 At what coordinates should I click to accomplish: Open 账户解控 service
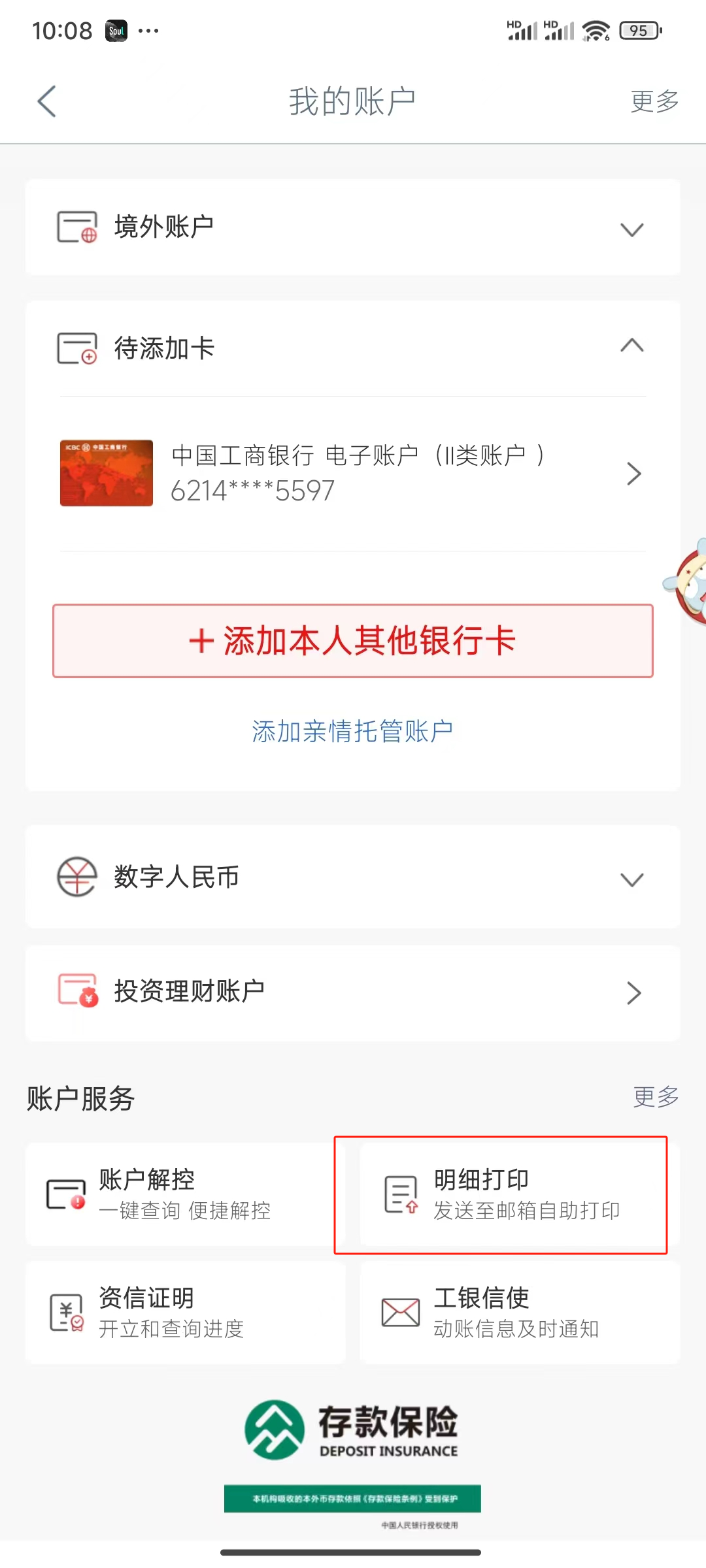pyautogui.click(x=185, y=1194)
